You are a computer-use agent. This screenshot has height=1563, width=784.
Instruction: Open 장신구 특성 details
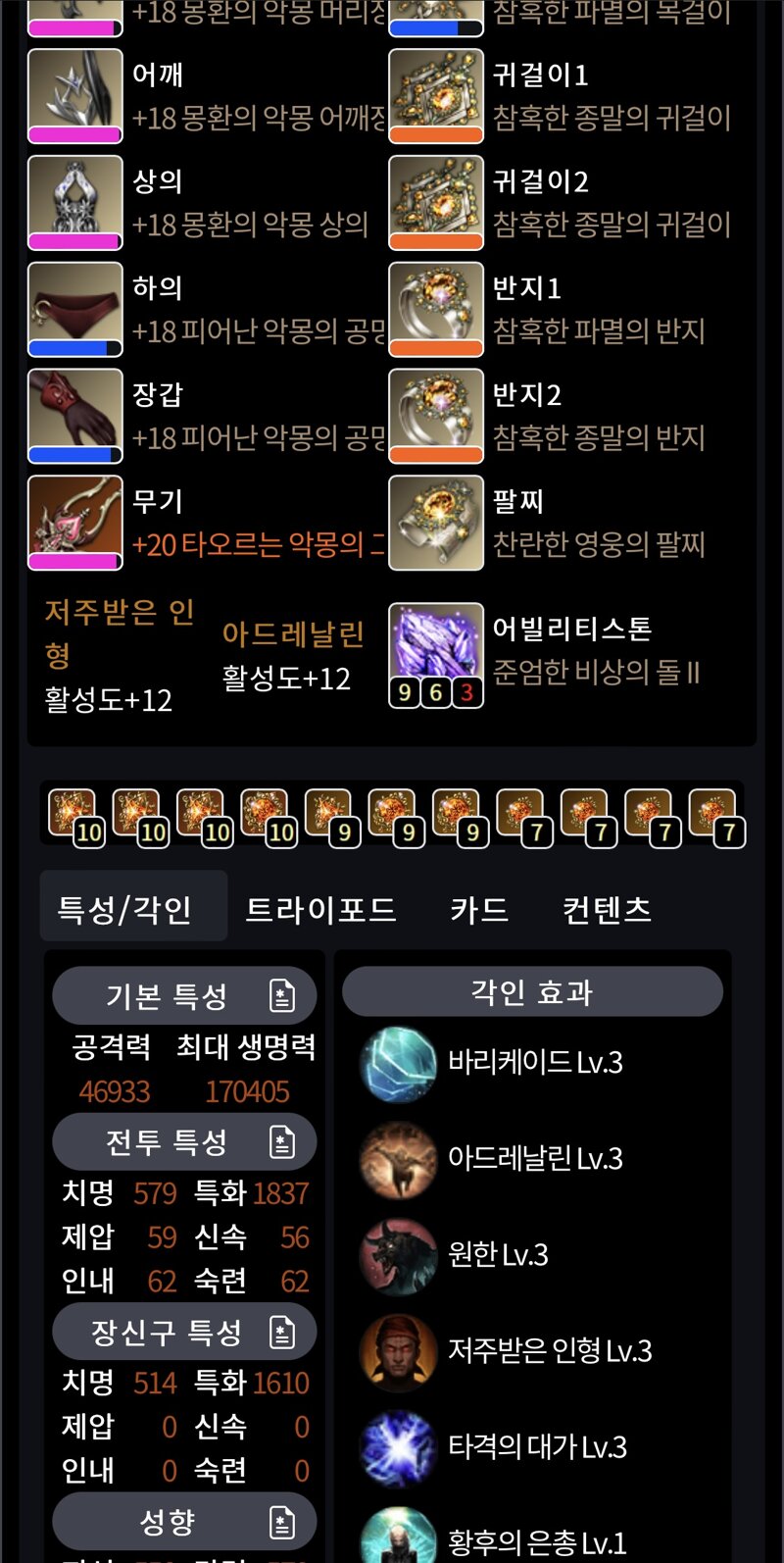(x=282, y=1332)
